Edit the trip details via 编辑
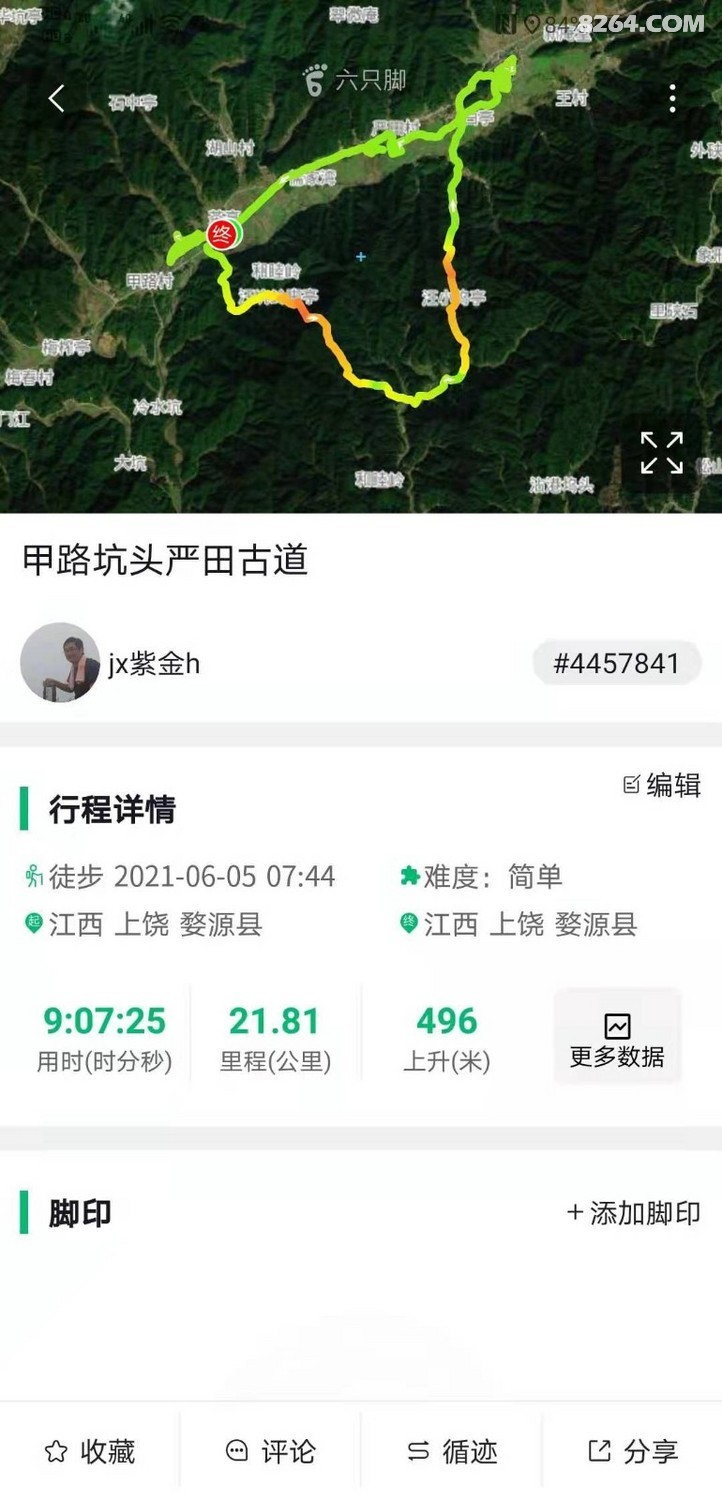The width and height of the screenshot is (722, 1500). (x=662, y=785)
